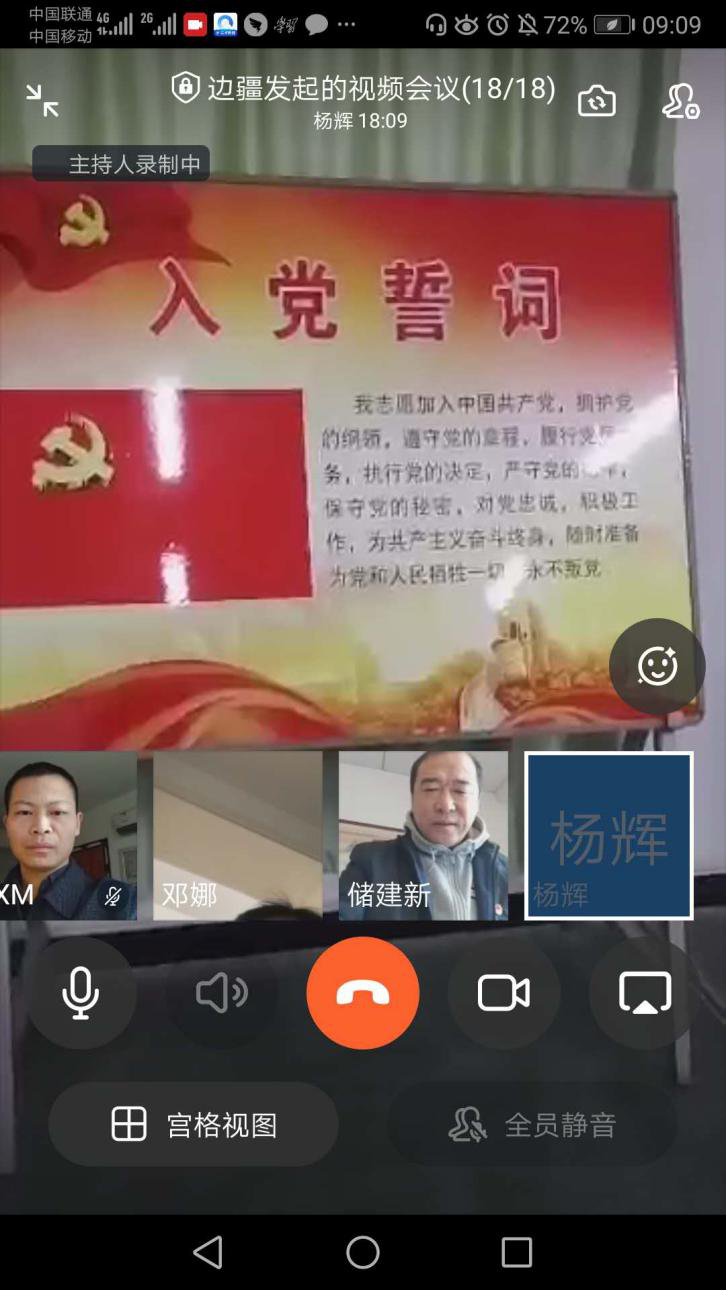Select 储建新's video thumbnail
The width and height of the screenshot is (726, 1290).
click(x=423, y=835)
